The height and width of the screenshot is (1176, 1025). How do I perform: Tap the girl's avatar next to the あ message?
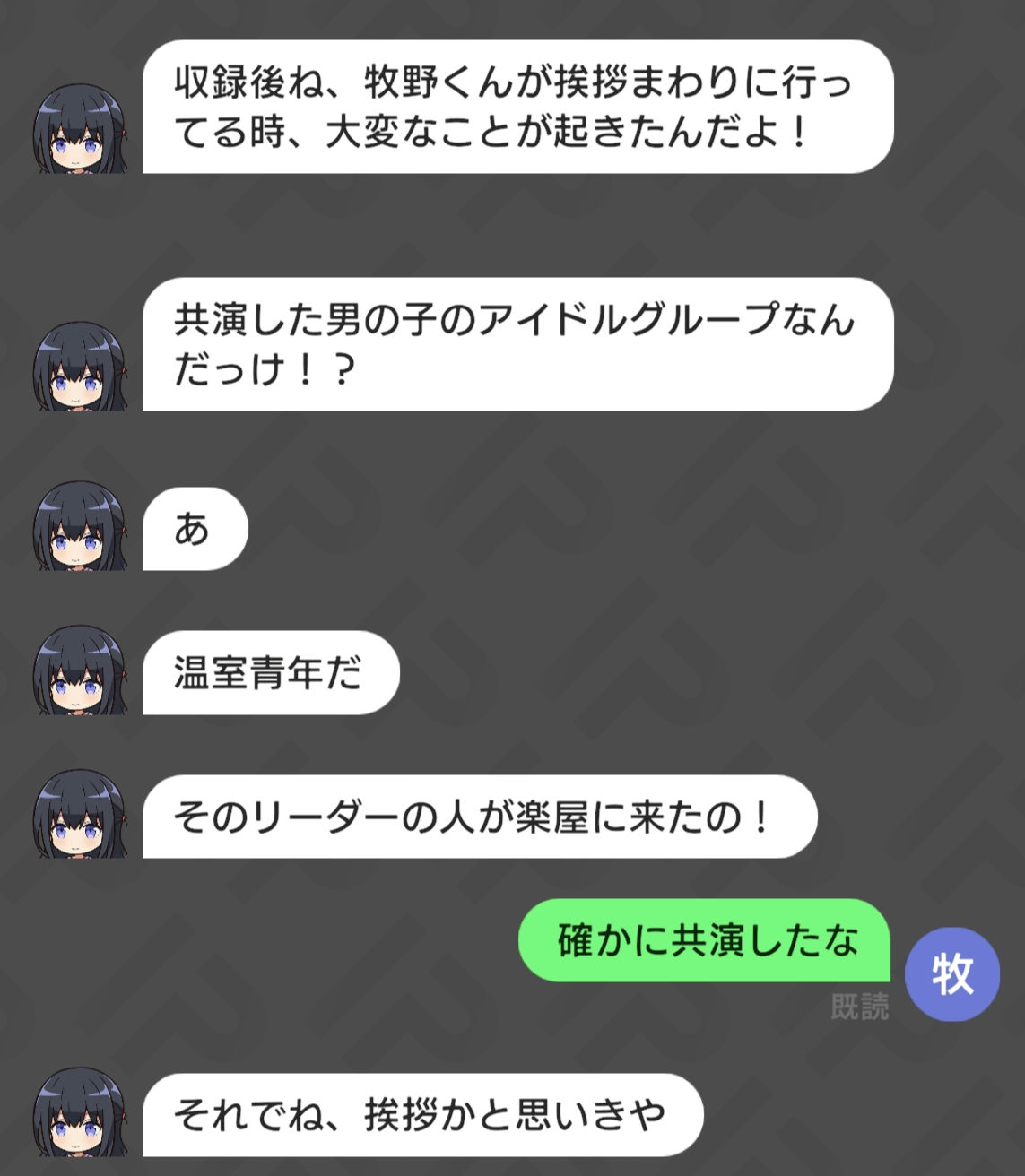click(80, 526)
